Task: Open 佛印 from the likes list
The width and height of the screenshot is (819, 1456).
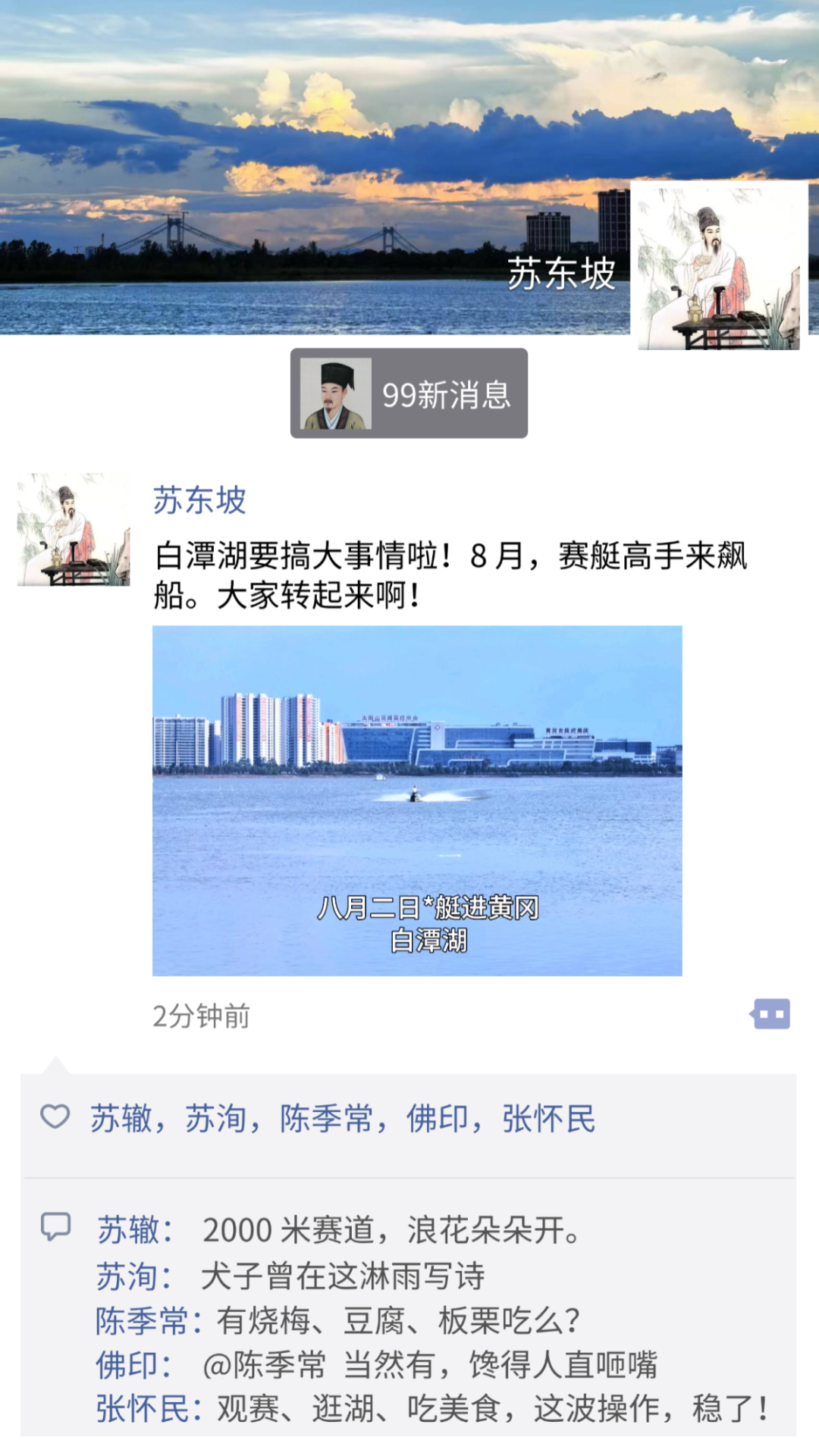Action: tap(437, 1119)
